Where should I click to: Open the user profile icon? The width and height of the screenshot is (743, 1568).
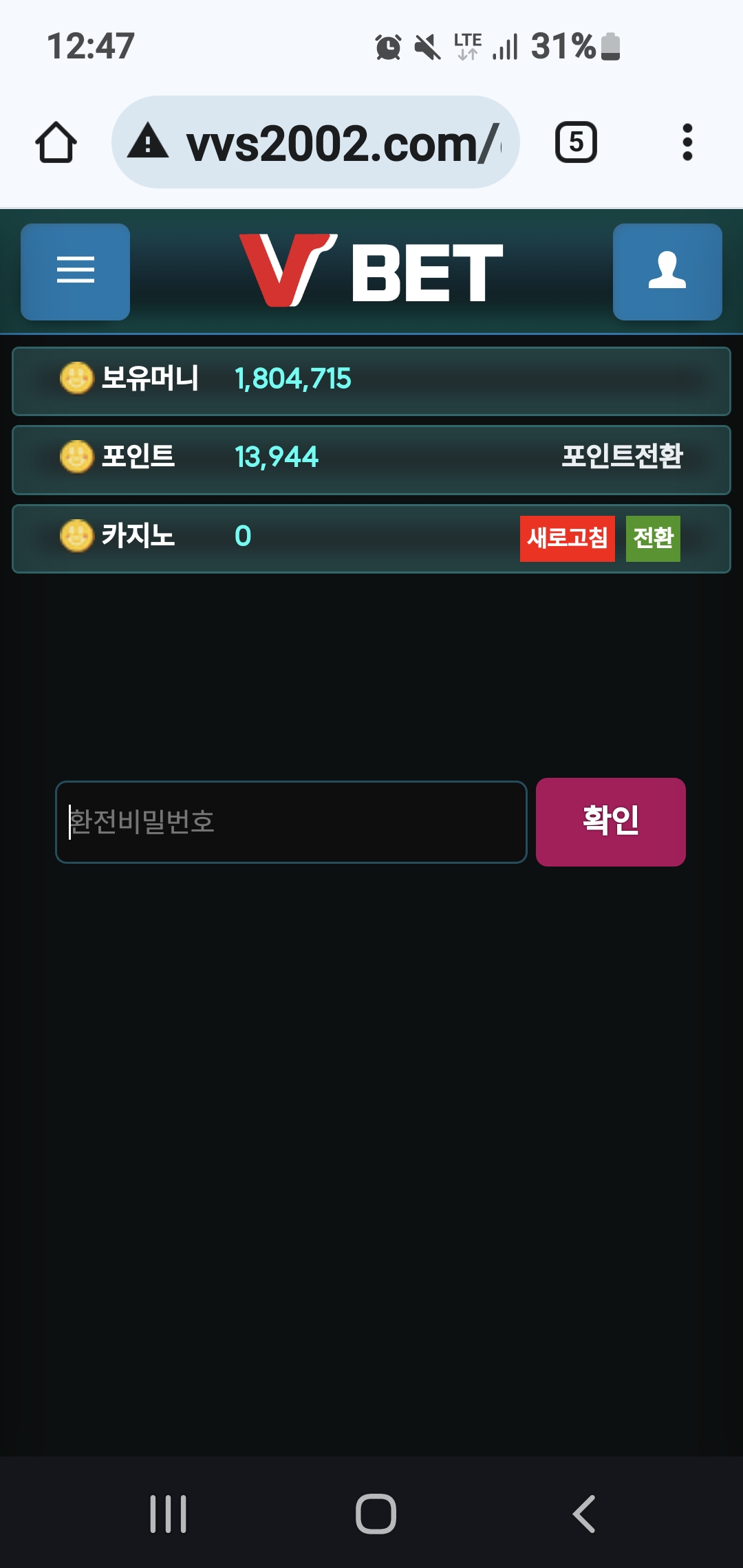click(667, 272)
